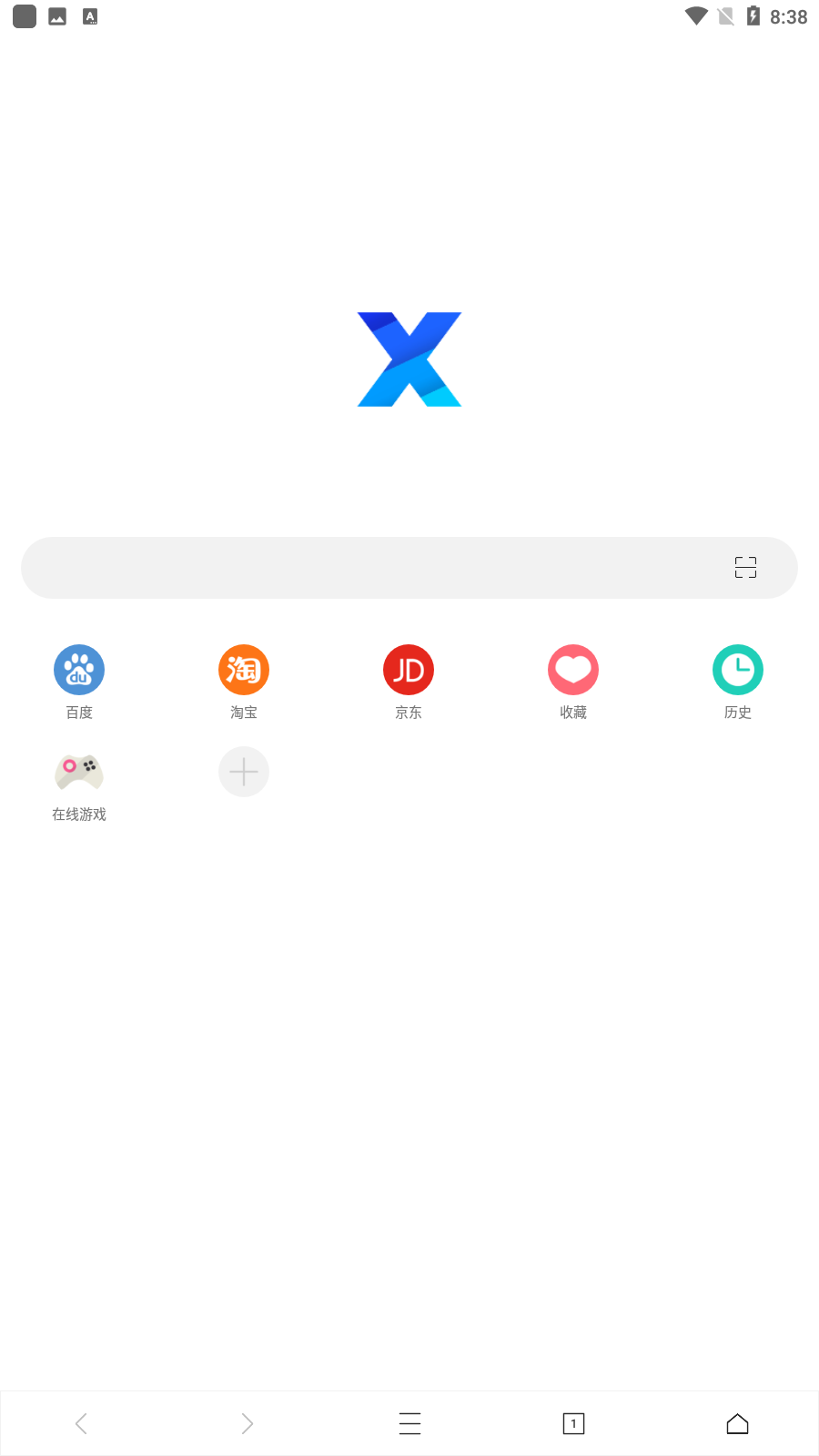Add a new shortcut with plus button
Viewport: 819px width, 1456px height.
244,773
